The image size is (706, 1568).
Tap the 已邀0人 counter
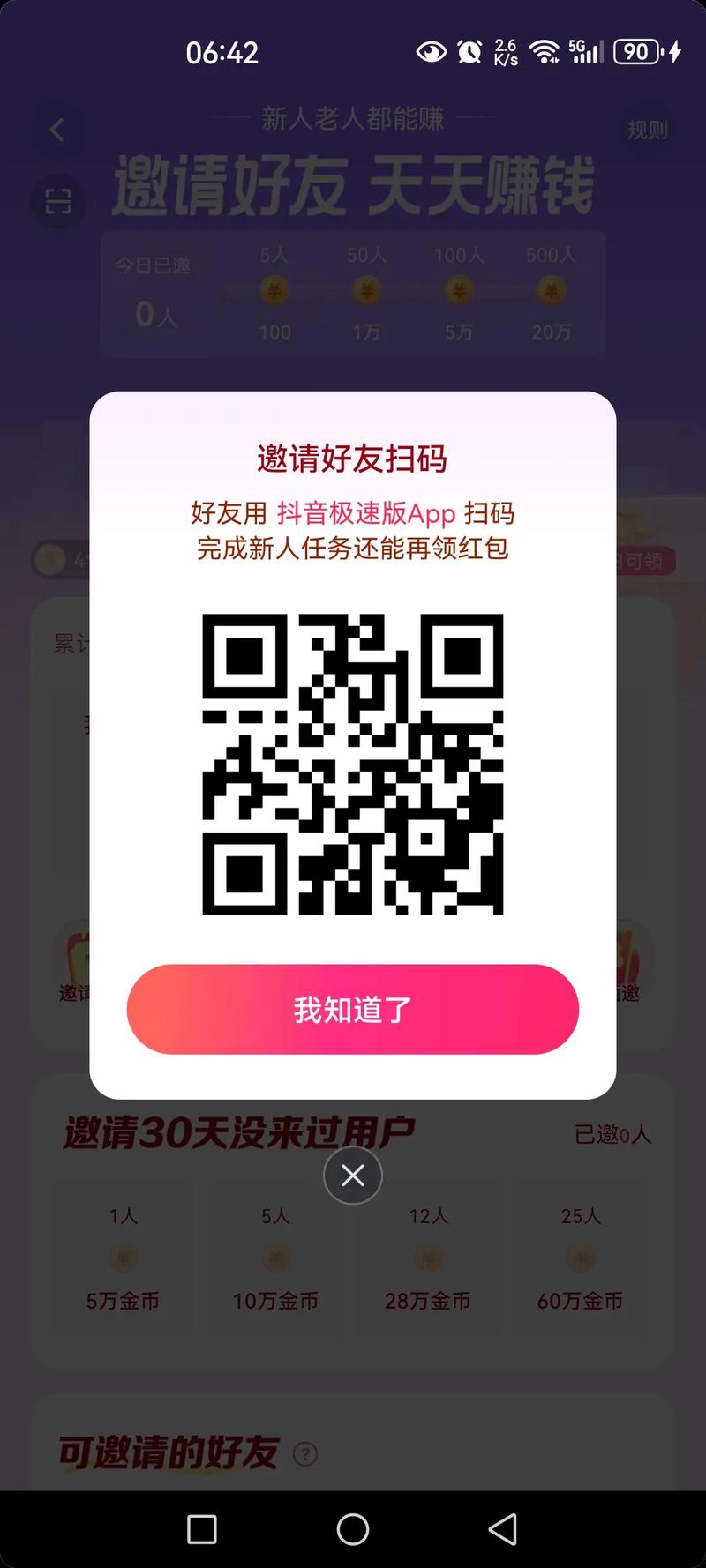tap(612, 1136)
